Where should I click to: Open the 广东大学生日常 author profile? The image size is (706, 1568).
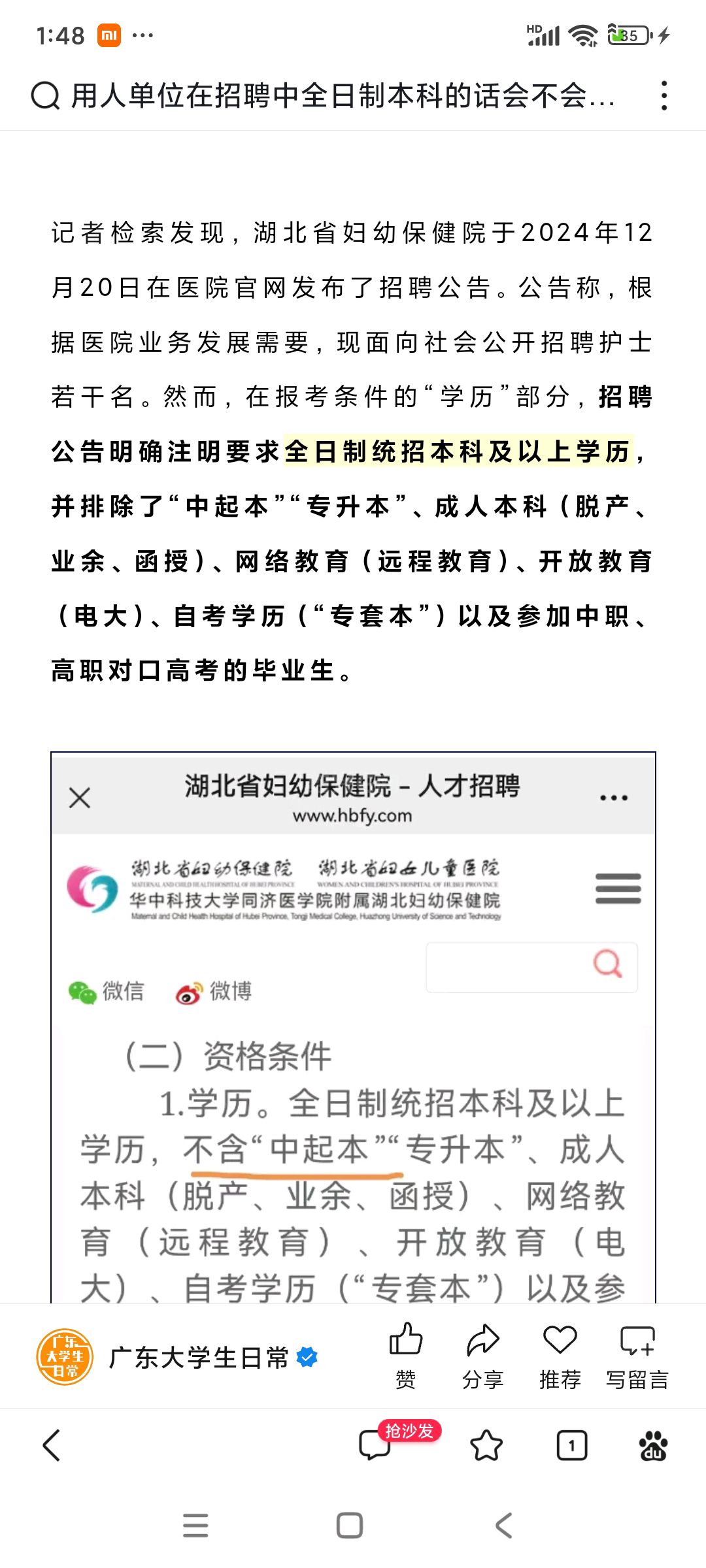[176, 1357]
